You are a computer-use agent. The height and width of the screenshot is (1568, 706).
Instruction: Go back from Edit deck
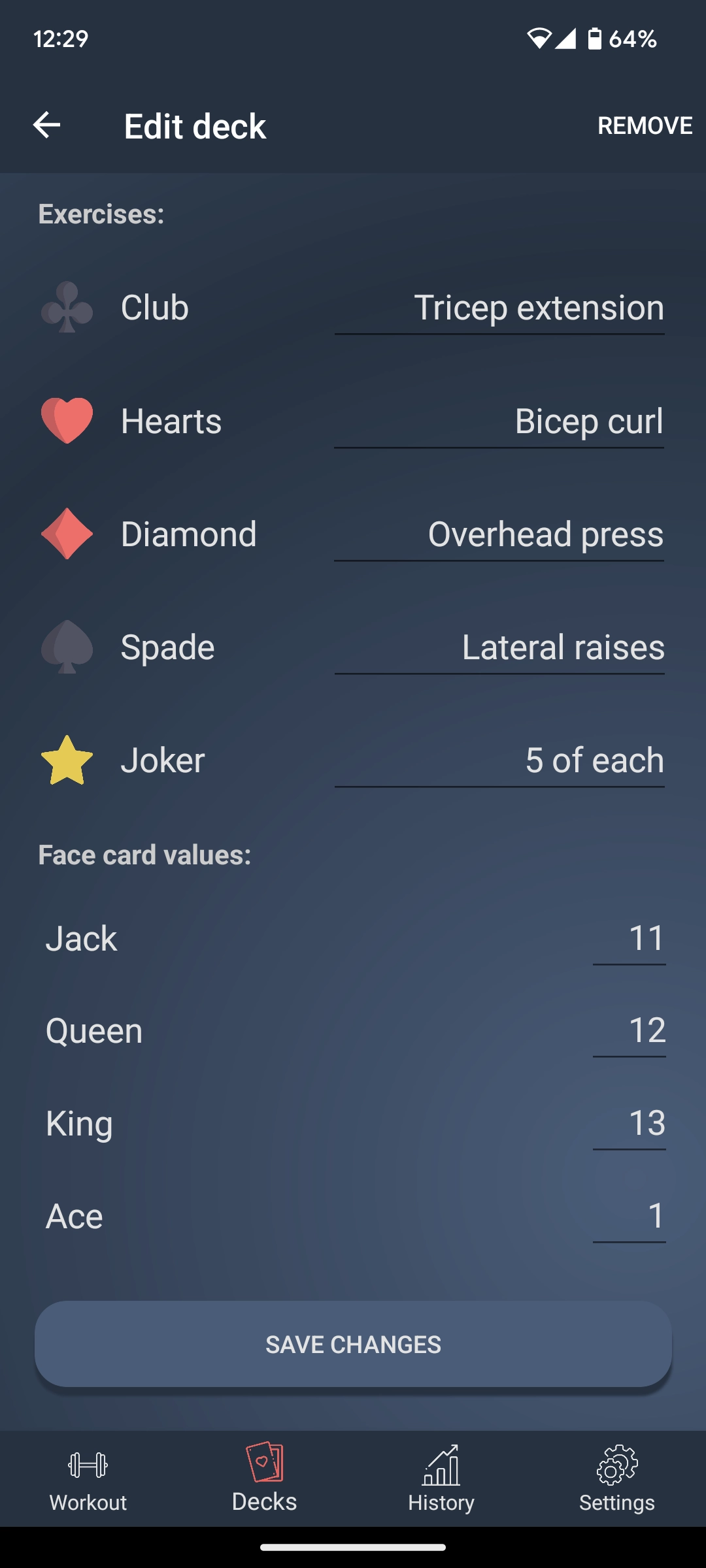point(47,125)
